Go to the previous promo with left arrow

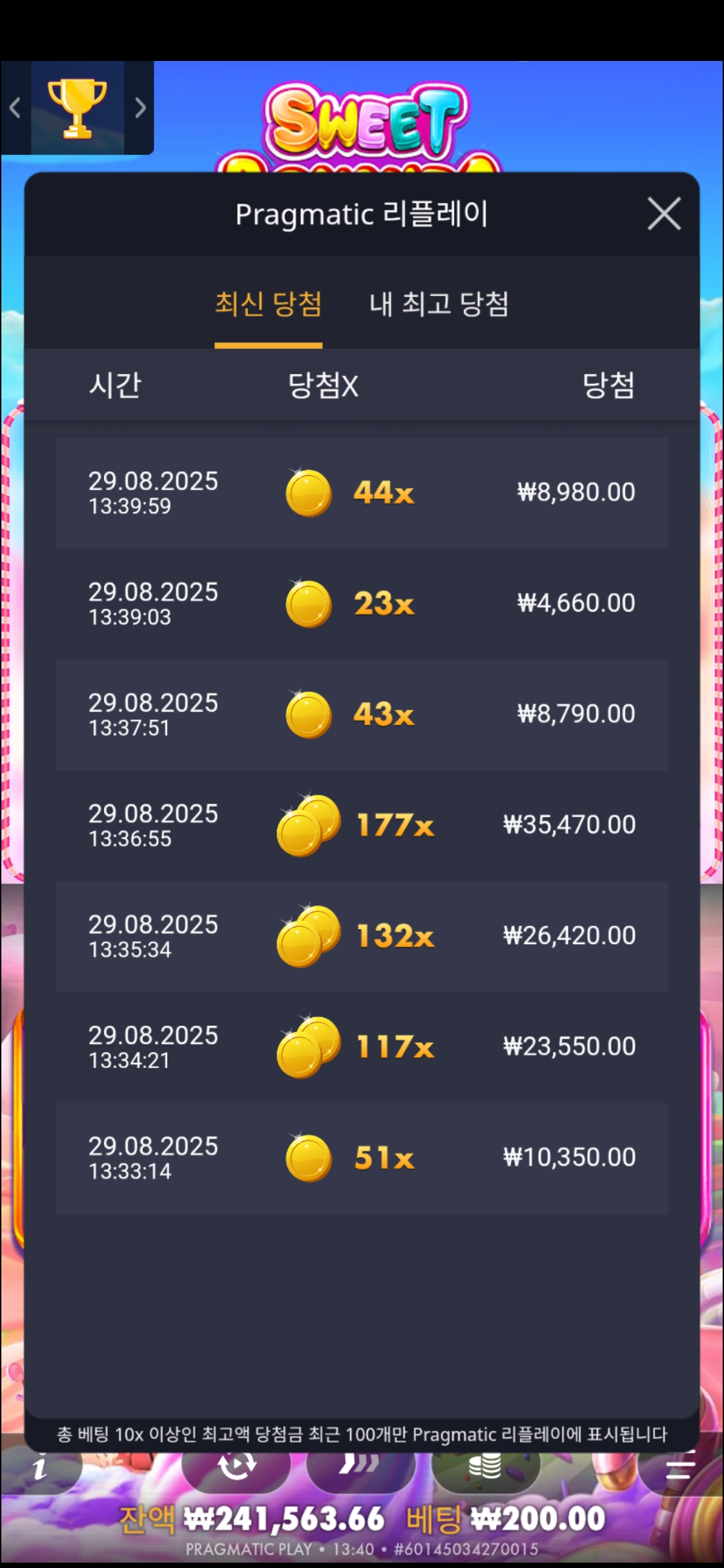[15, 108]
